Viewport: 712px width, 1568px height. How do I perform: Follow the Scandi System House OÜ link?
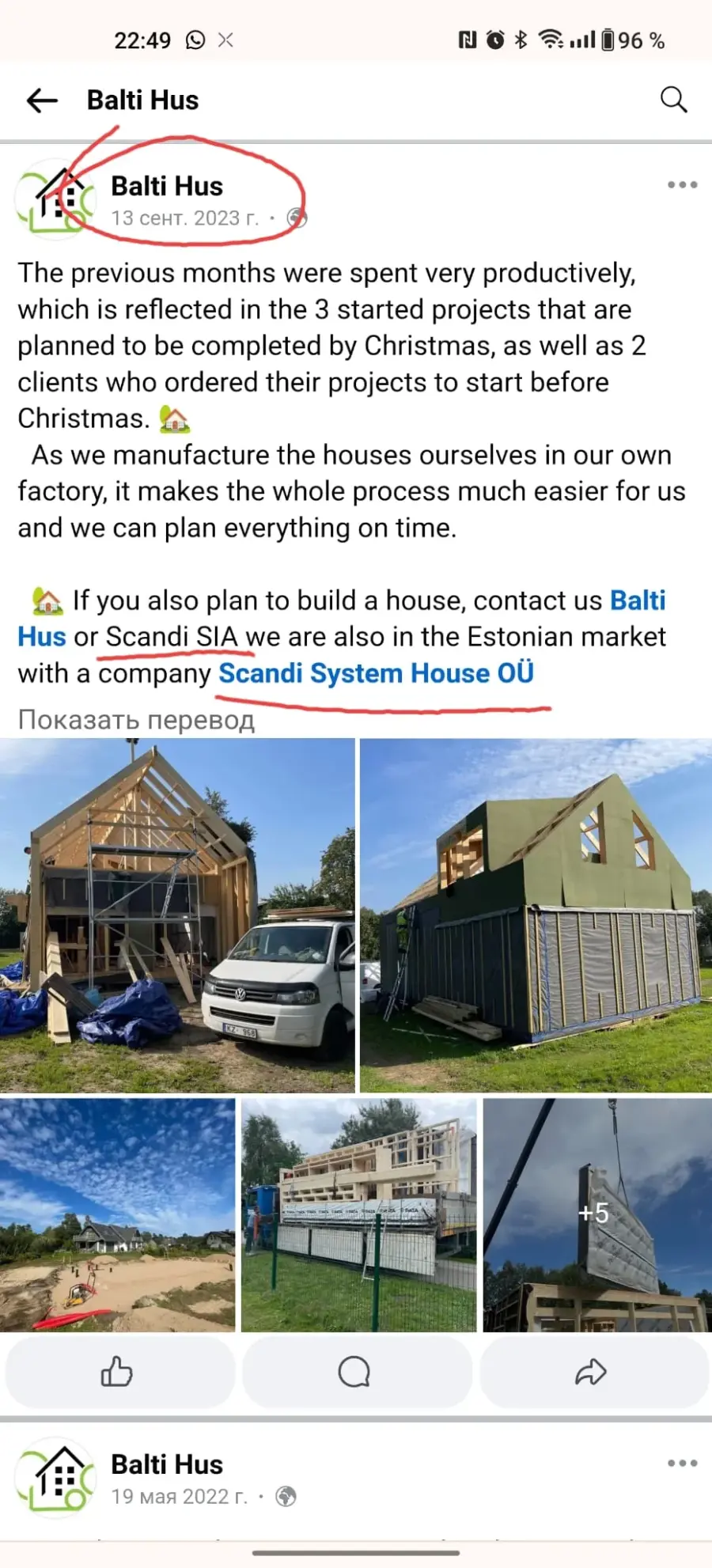click(376, 673)
